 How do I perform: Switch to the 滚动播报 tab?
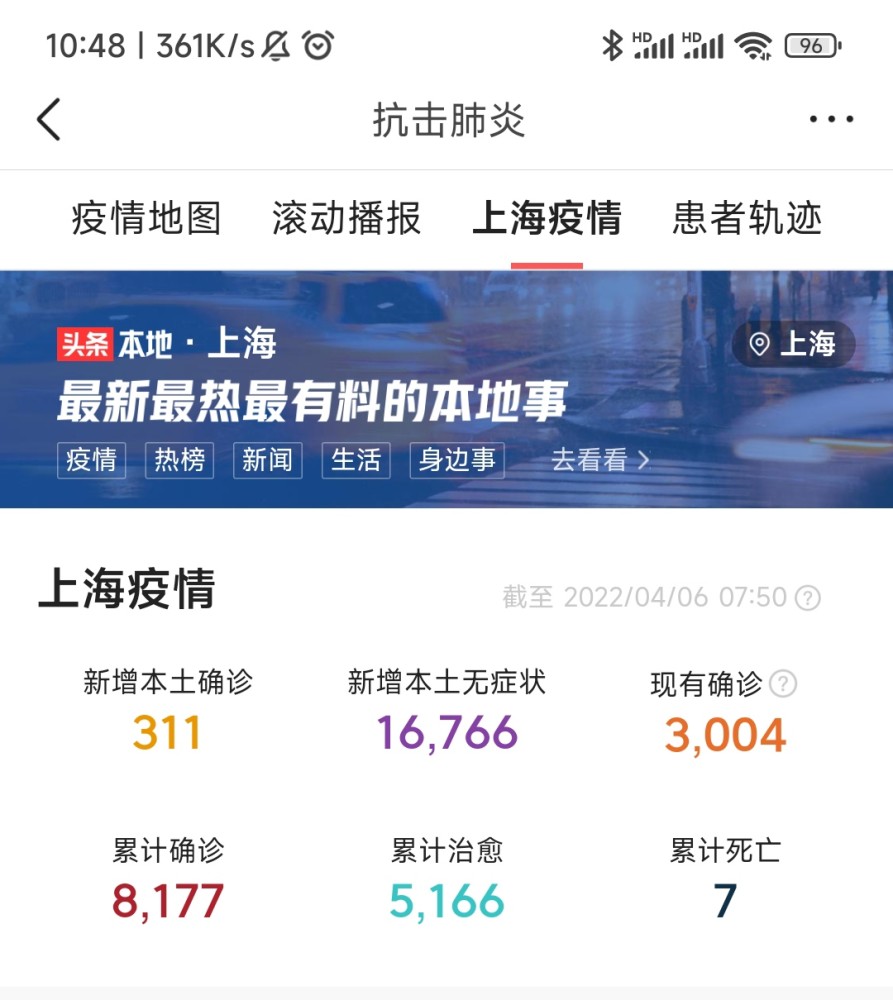click(x=346, y=219)
